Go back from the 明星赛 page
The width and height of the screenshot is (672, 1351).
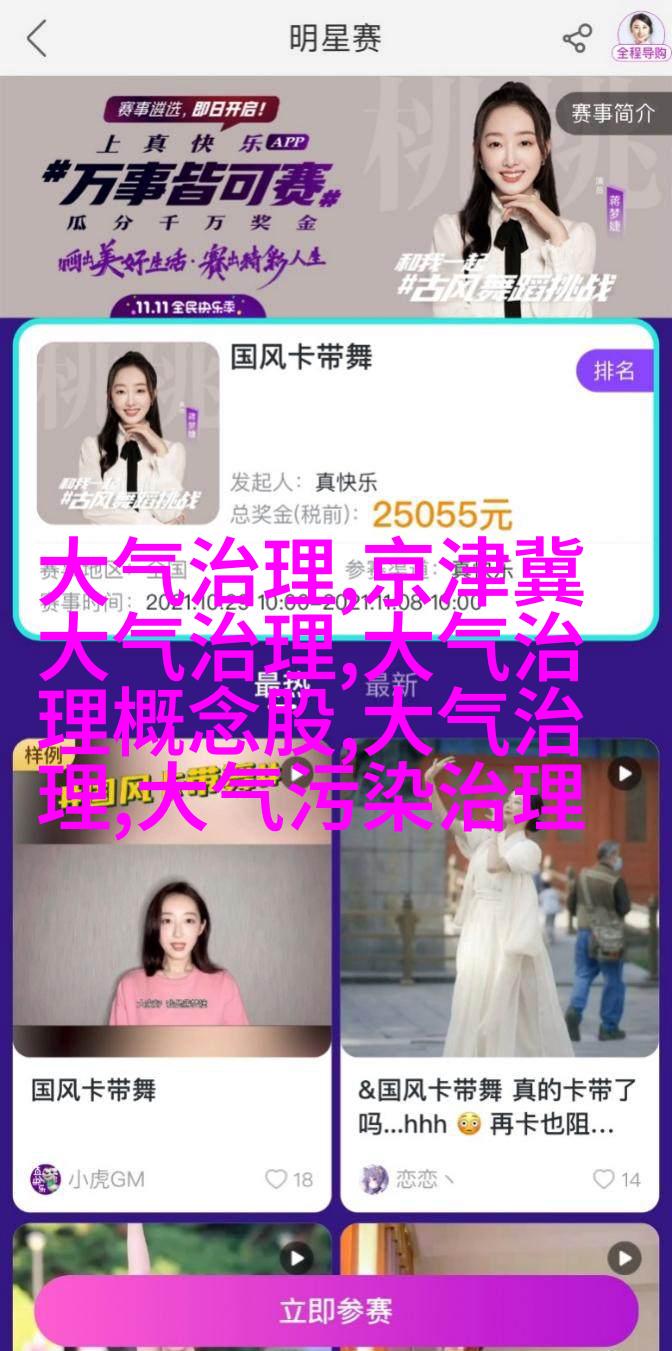[37, 39]
